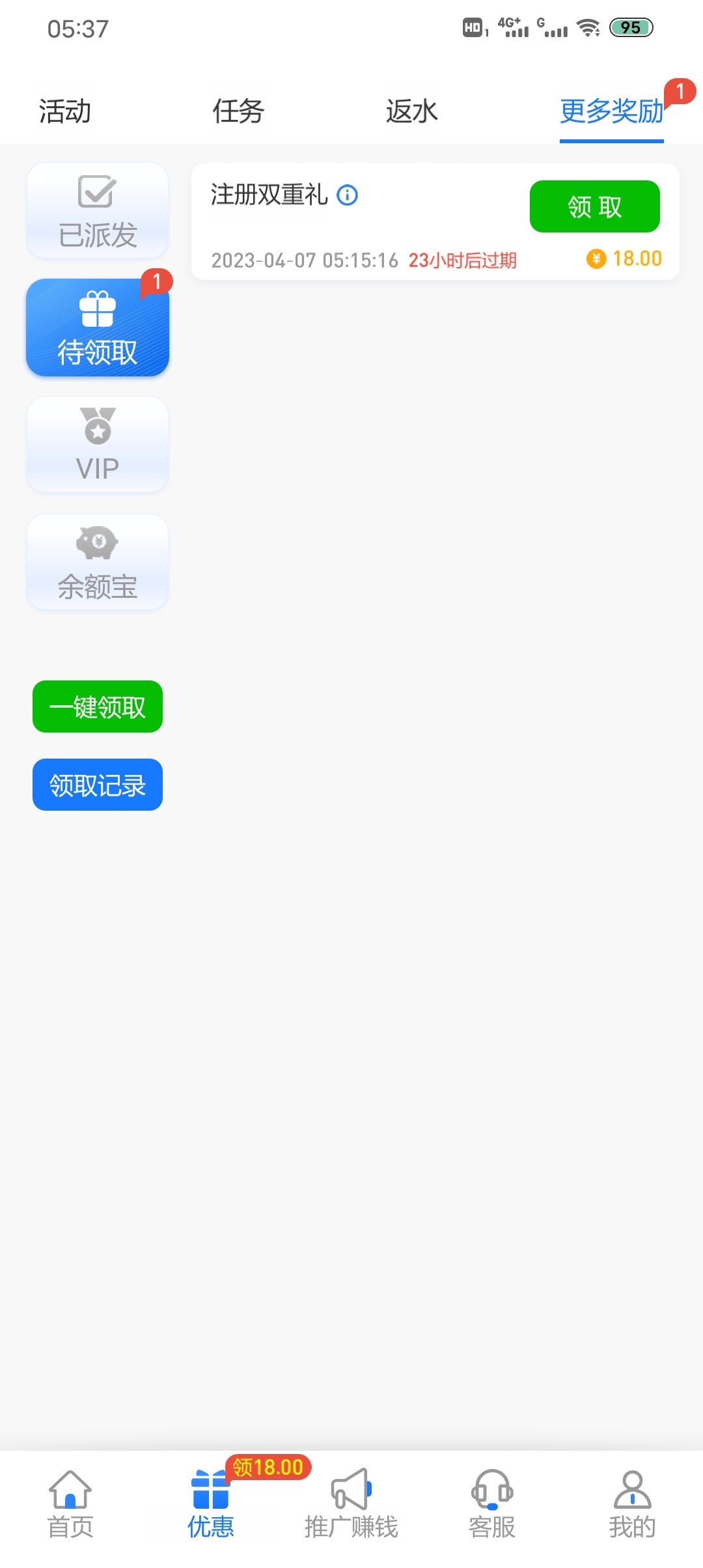703x1568 pixels.
Task: Open 领取记录 to view claim history
Action: (96, 785)
